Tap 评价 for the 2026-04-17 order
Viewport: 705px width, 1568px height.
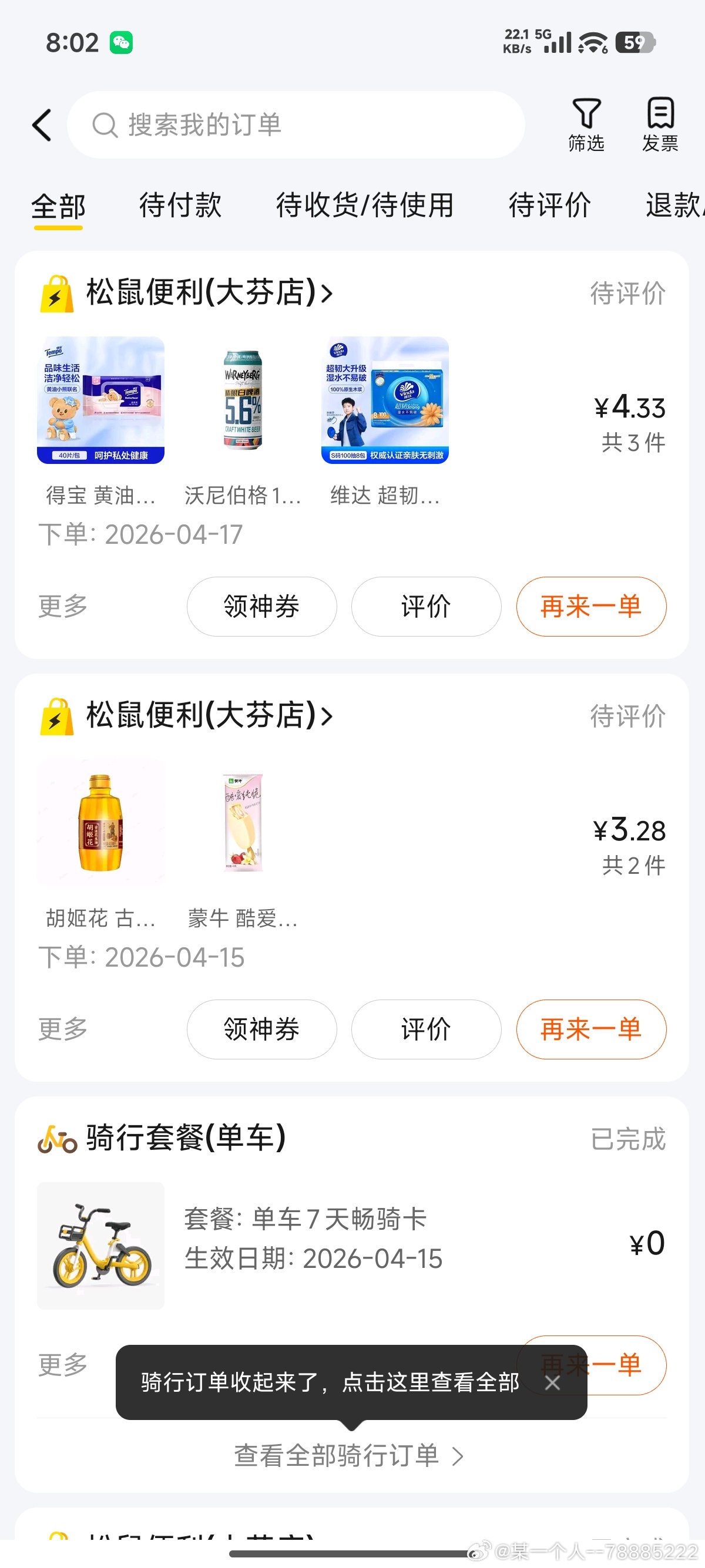tap(426, 607)
